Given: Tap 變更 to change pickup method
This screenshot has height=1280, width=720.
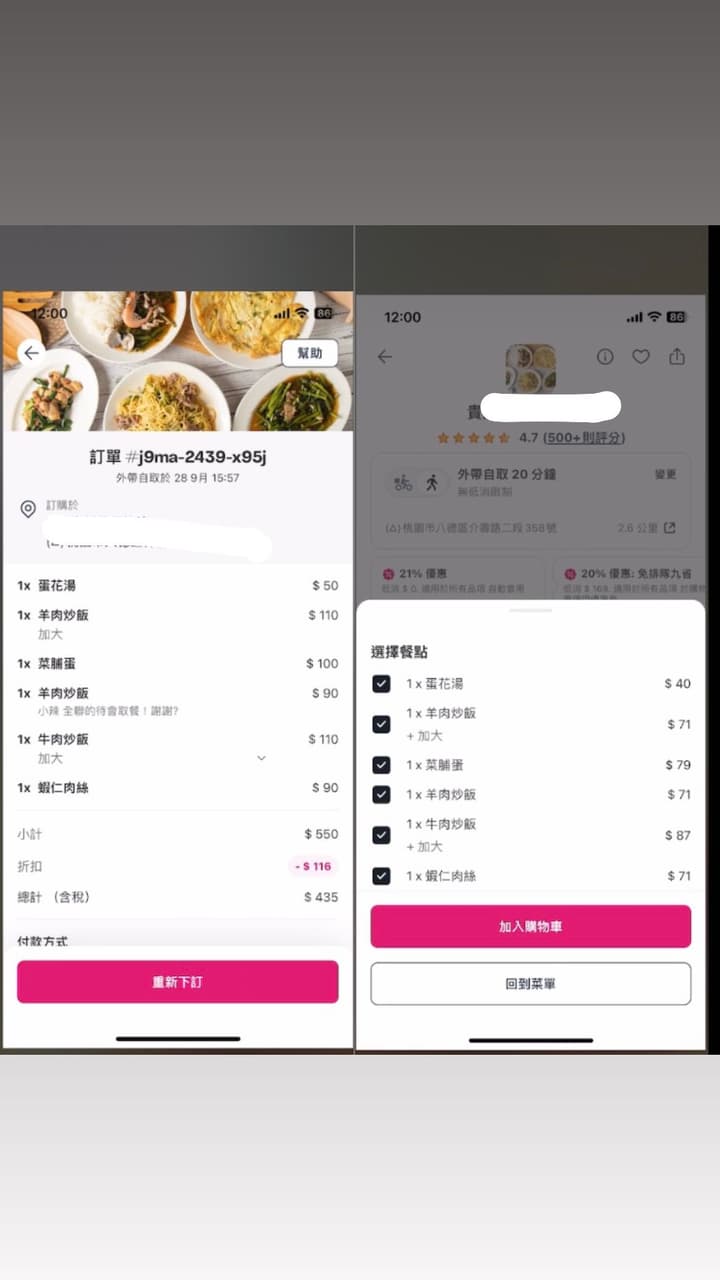Looking at the screenshot, I should click(664, 474).
